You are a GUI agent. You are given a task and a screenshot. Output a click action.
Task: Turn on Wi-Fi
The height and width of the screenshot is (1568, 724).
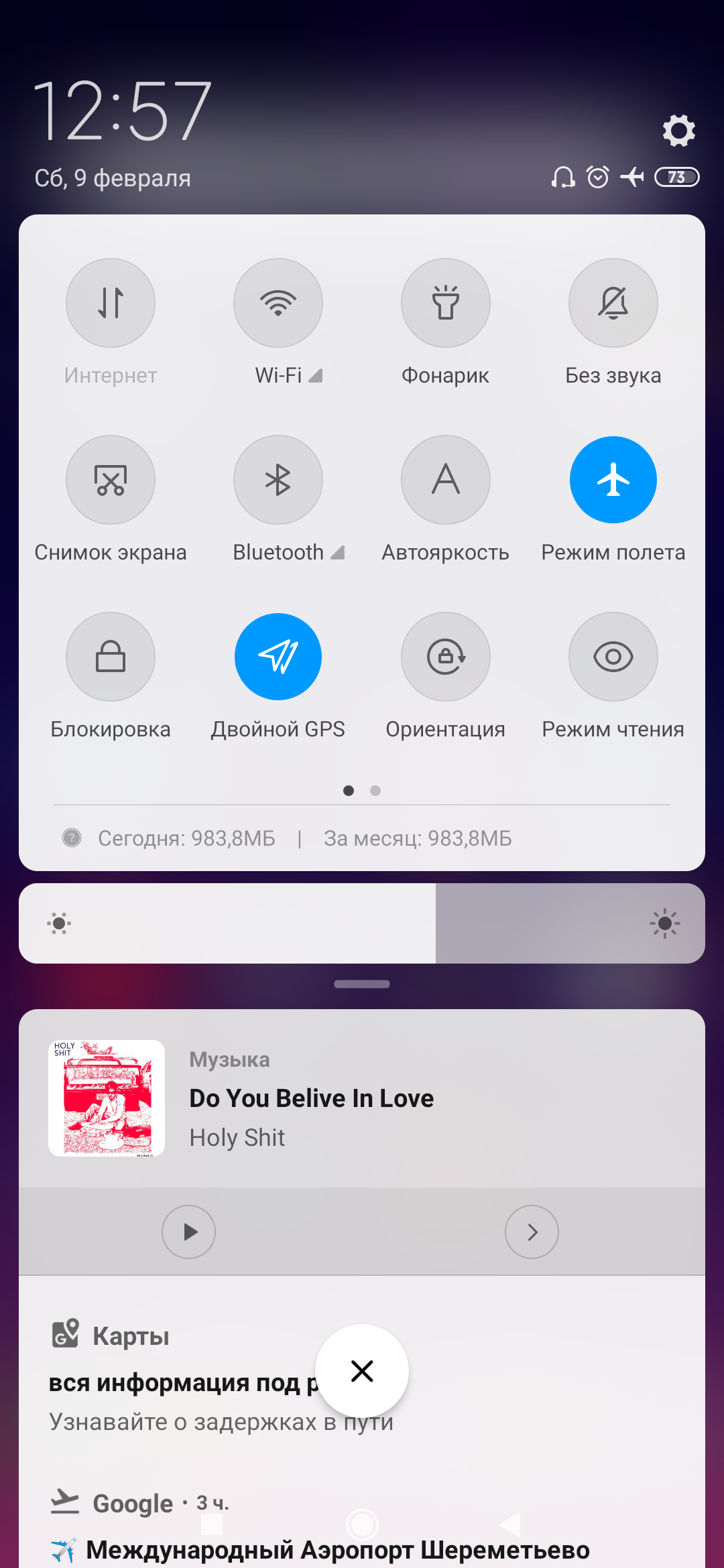278,303
